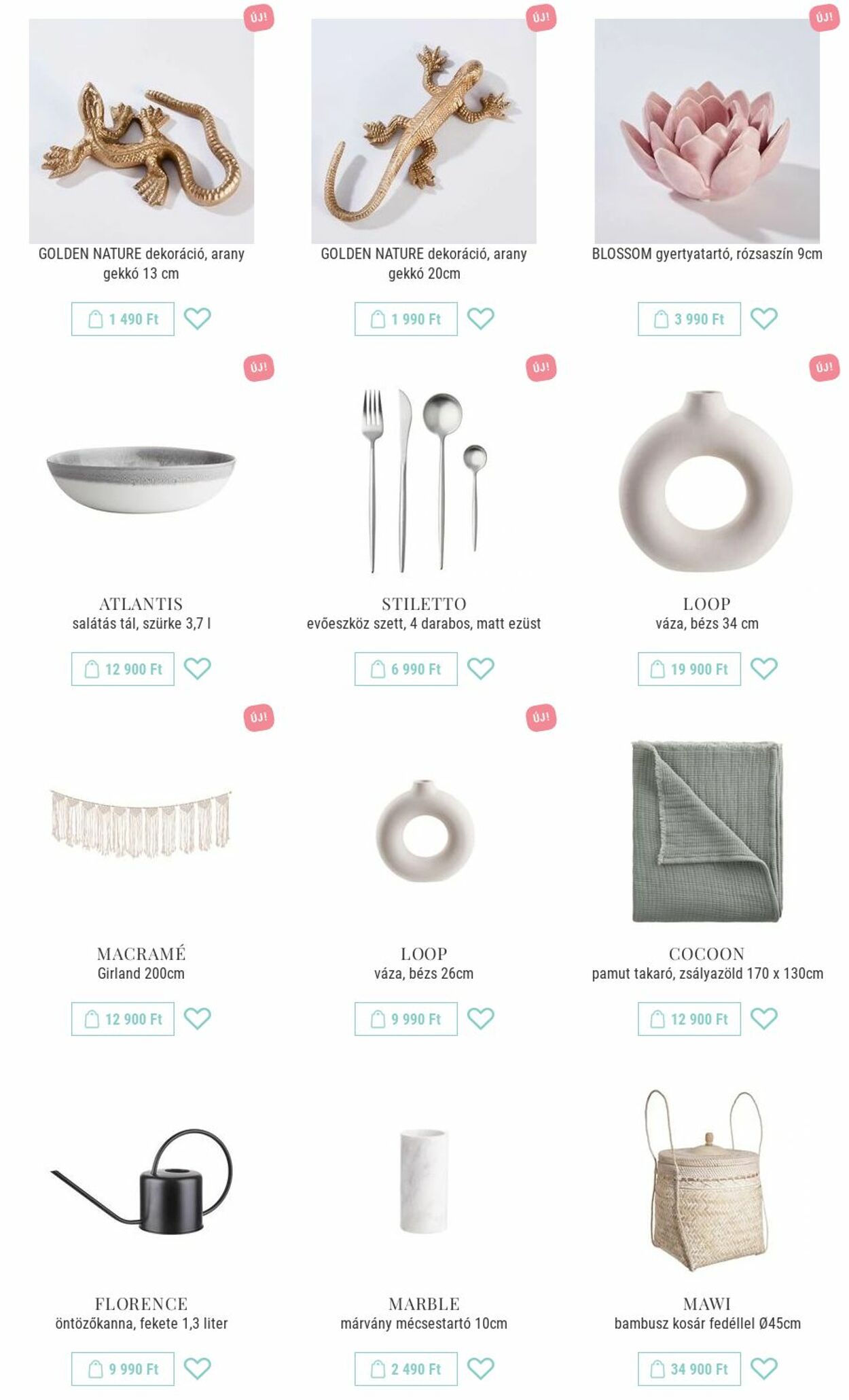Like the MACRAMÉ Girland item
Viewport: 849px width, 1400px height.
click(198, 1019)
